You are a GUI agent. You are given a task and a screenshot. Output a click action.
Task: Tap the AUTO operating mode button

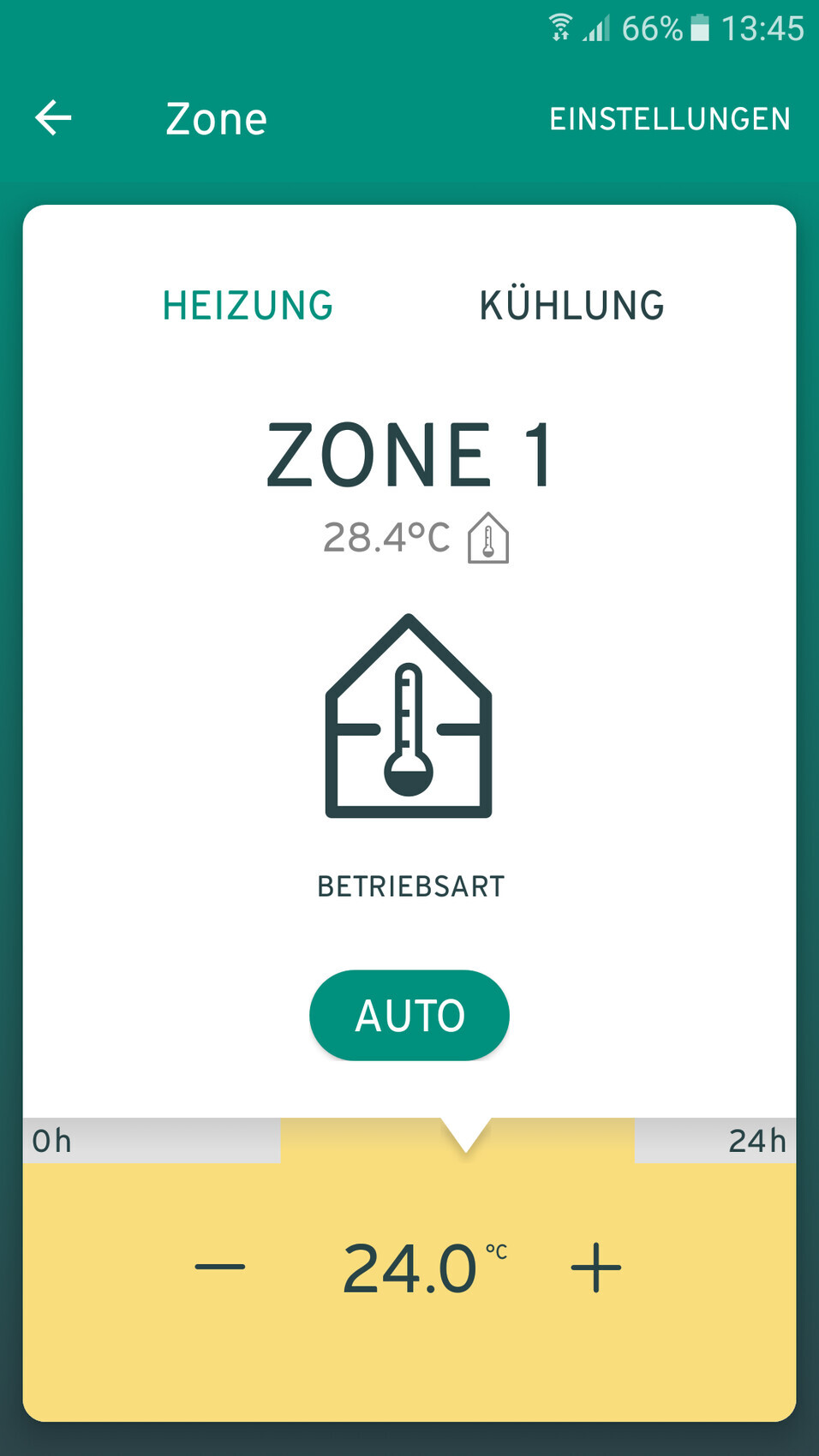[x=409, y=1016]
